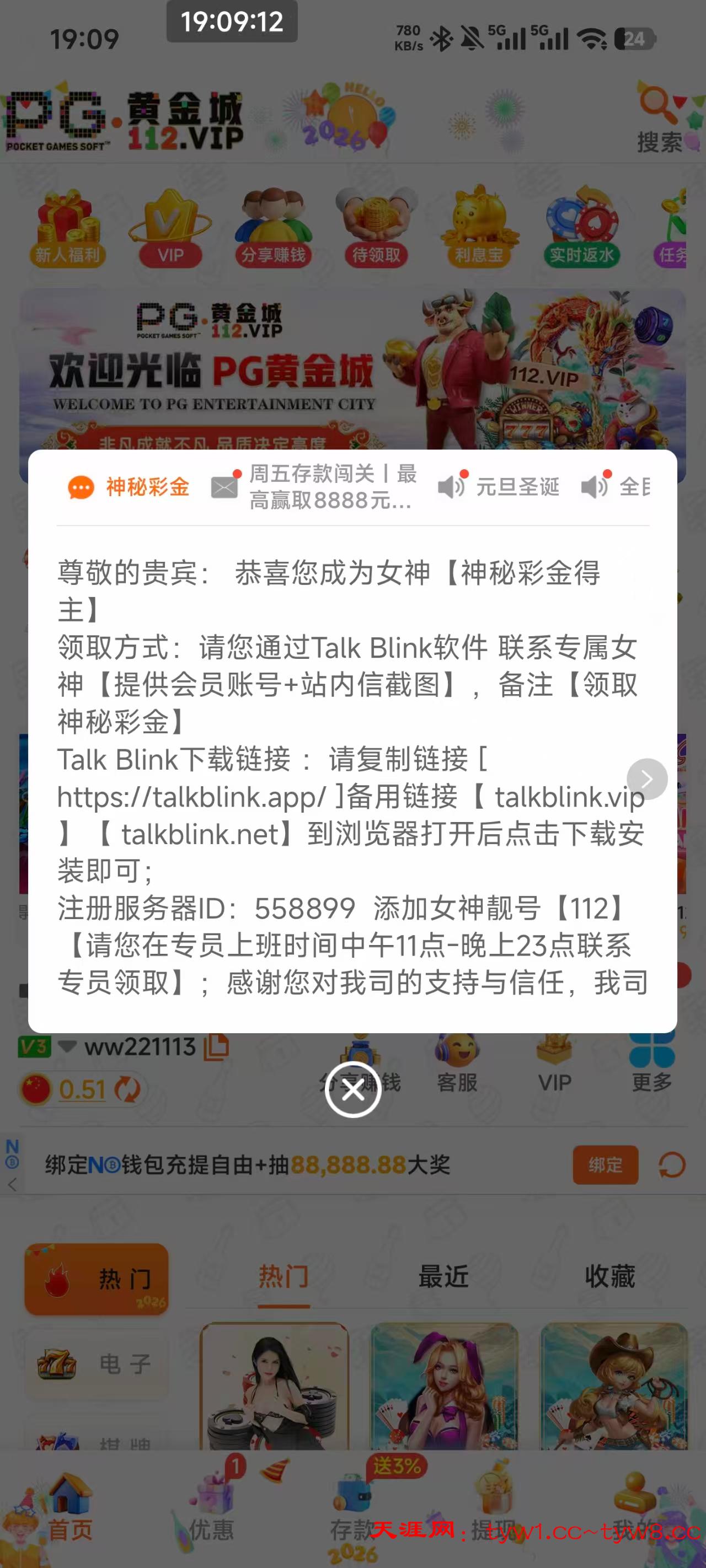This screenshot has height=1568, width=706.
Task: Select the 电子 game category
Action: pos(96,1364)
